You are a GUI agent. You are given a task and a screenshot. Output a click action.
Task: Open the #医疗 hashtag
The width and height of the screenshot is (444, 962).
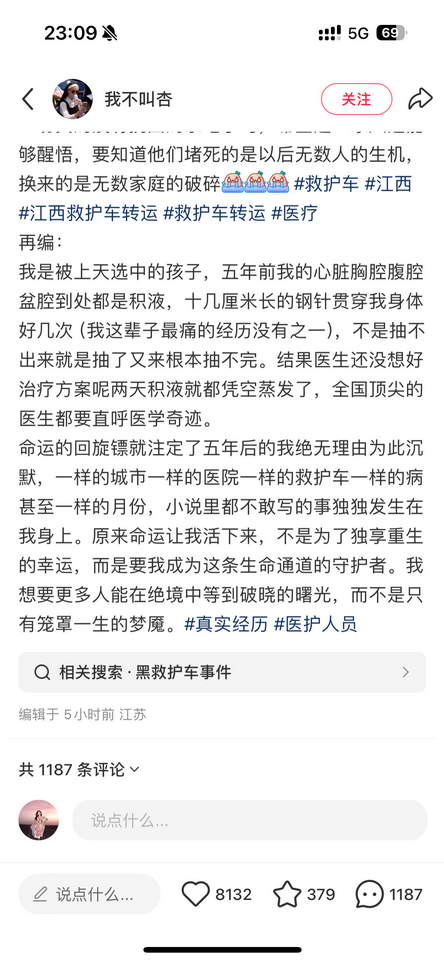pos(294,213)
